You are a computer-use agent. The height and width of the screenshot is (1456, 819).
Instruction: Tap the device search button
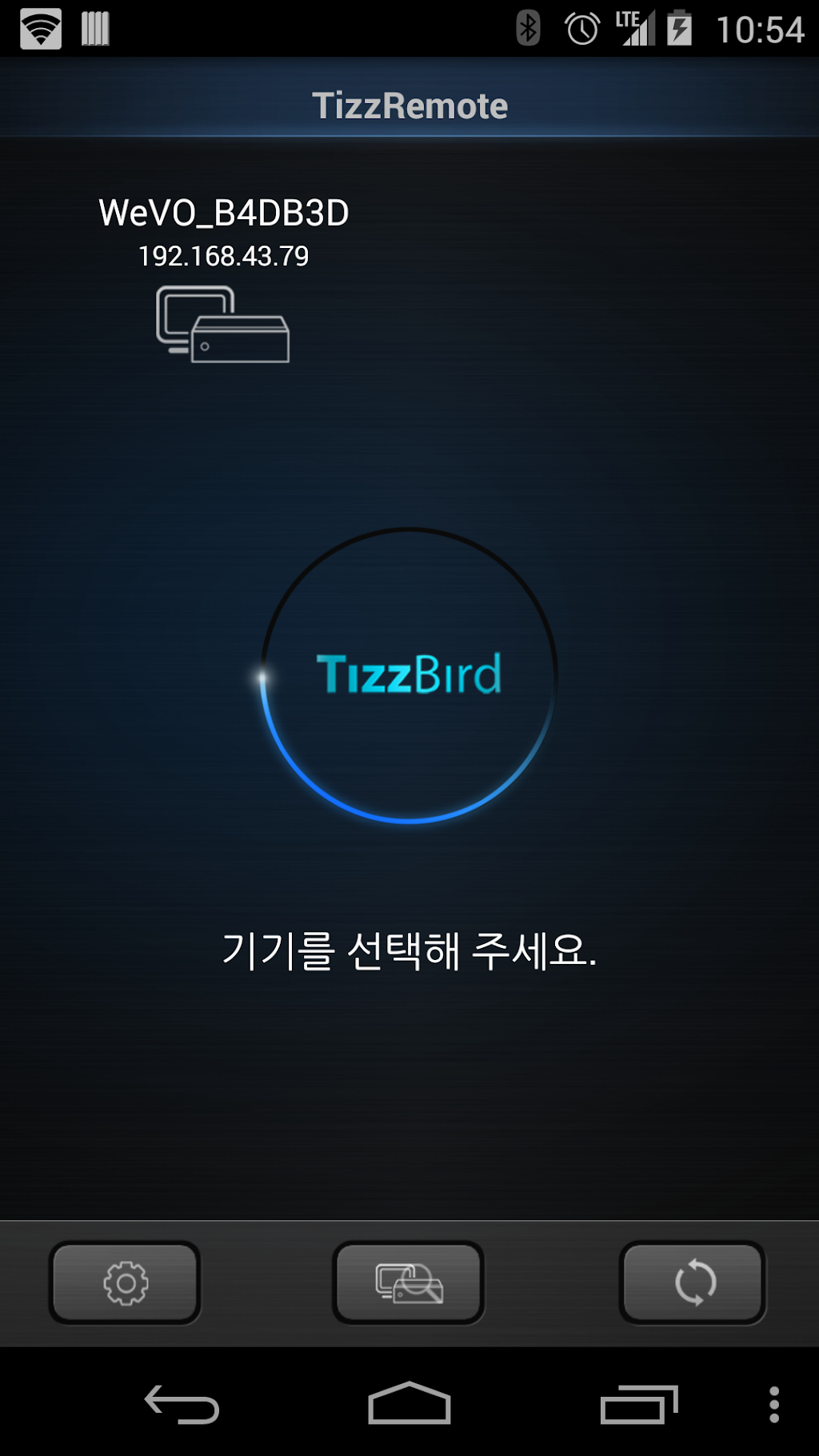point(409,1282)
